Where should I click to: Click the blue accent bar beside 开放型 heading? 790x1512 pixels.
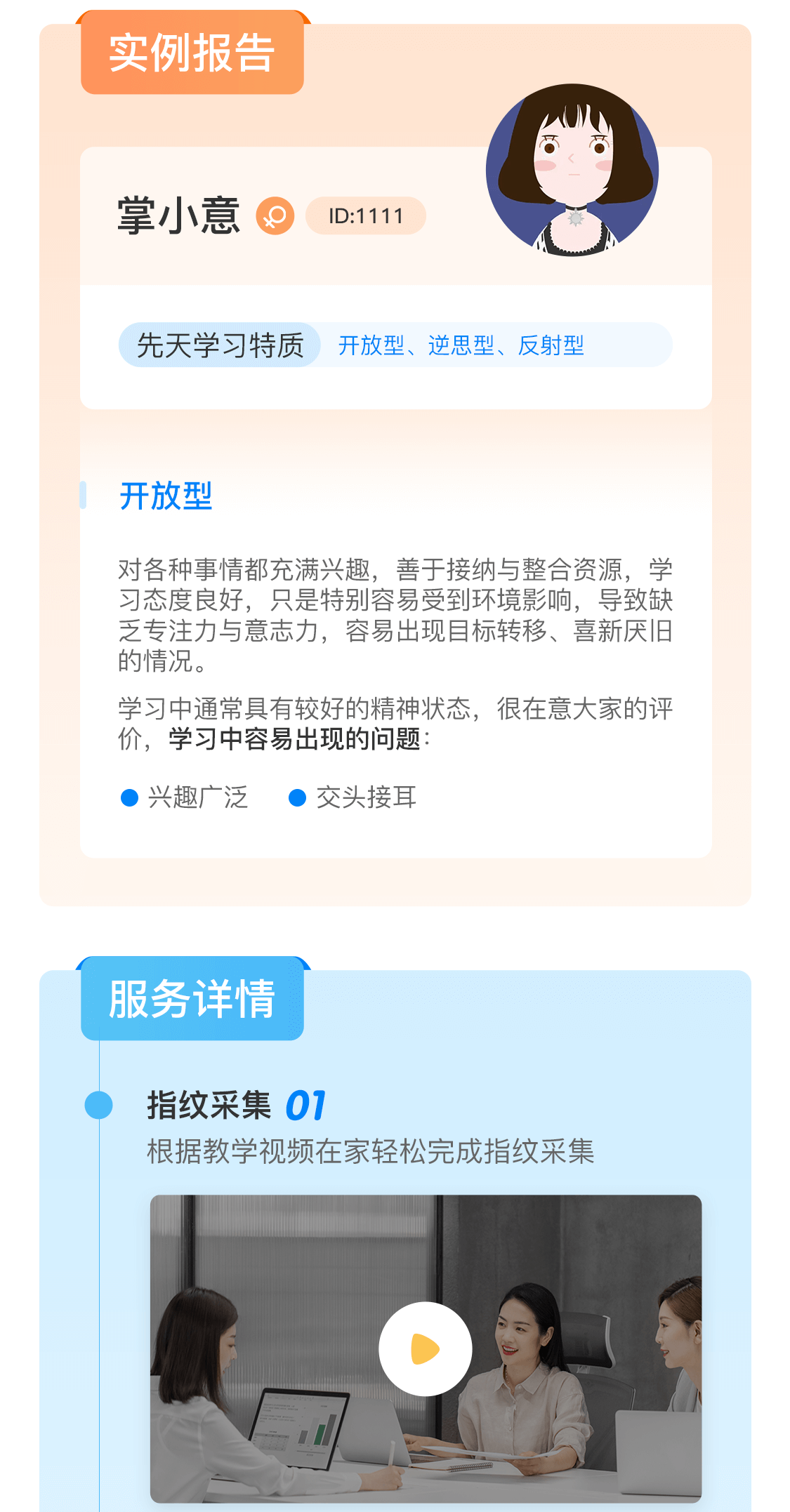pos(84,496)
